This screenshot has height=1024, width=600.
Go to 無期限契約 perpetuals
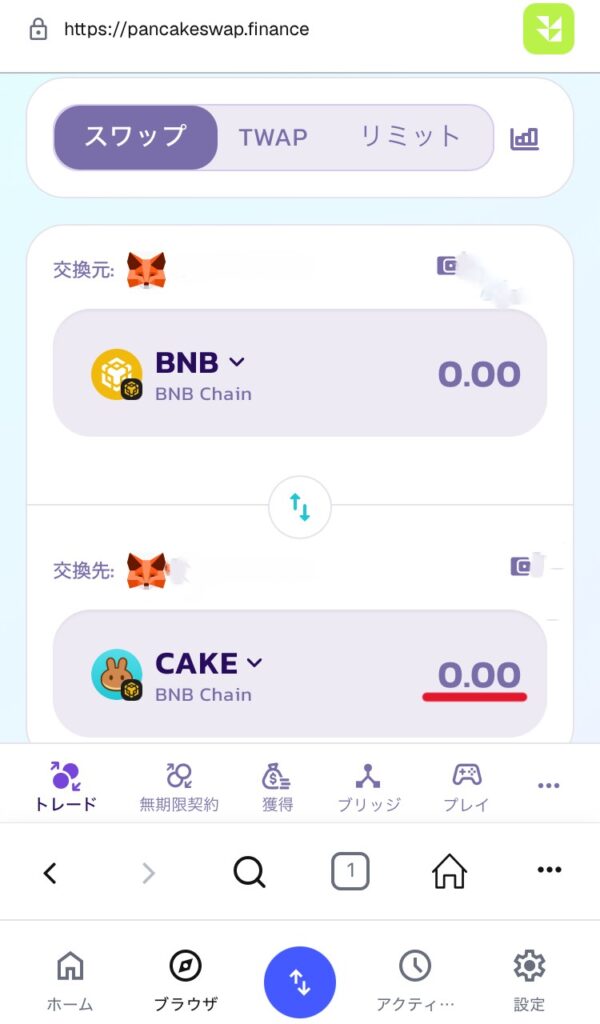tap(179, 786)
